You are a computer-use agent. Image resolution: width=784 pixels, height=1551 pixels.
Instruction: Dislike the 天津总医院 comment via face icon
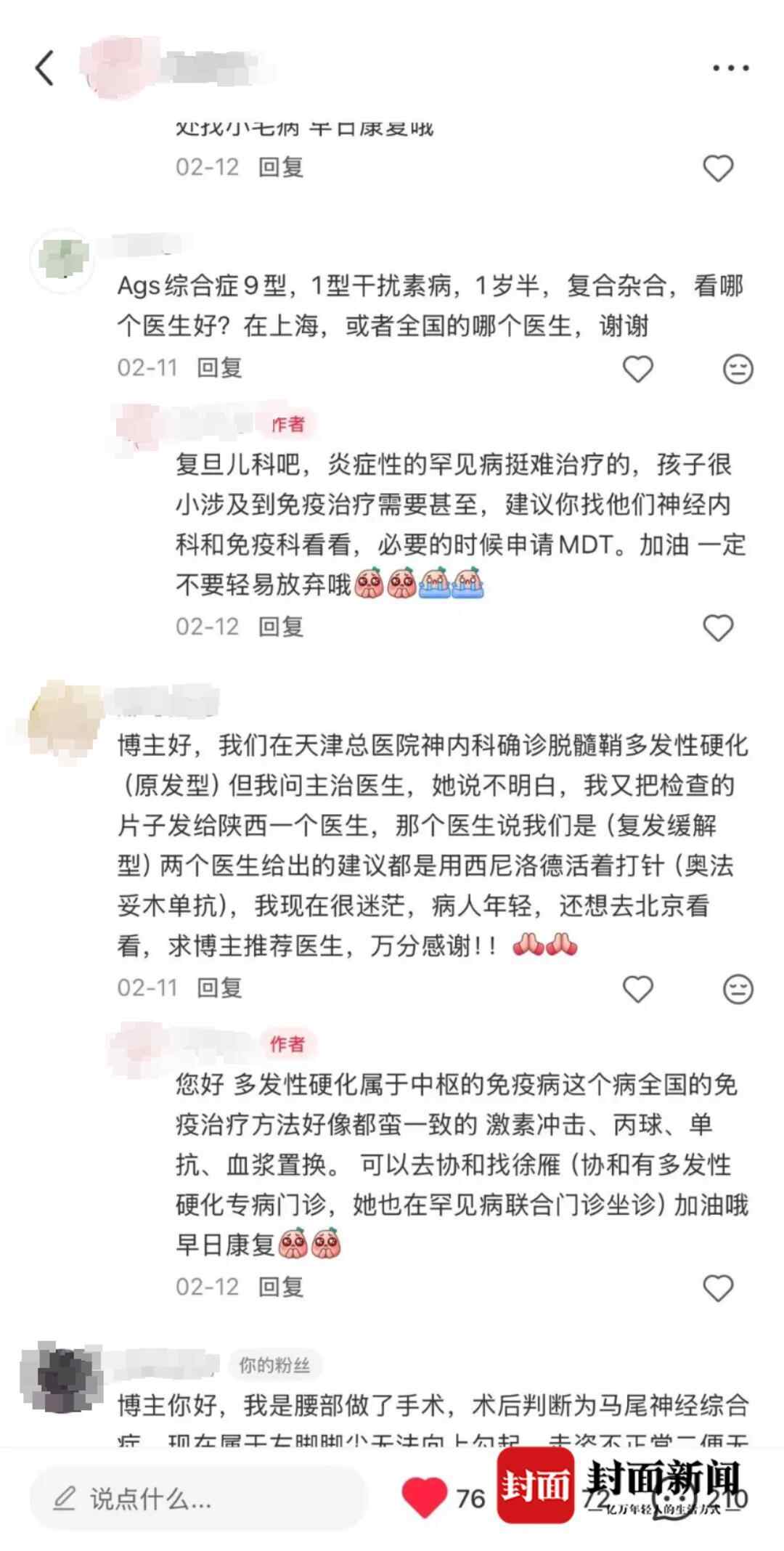(738, 988)
